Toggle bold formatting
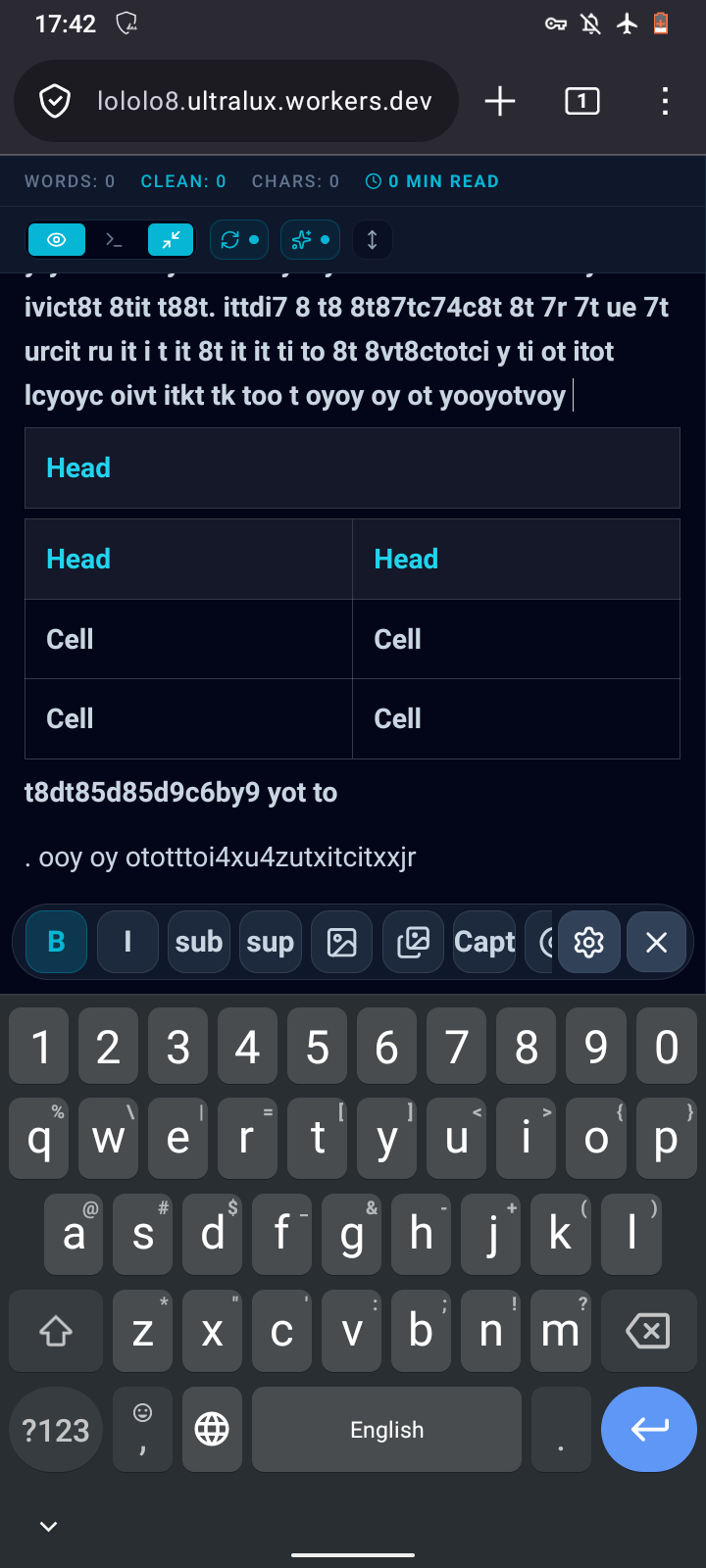The width and height of the screenshot is (706, 1568). 57,942
